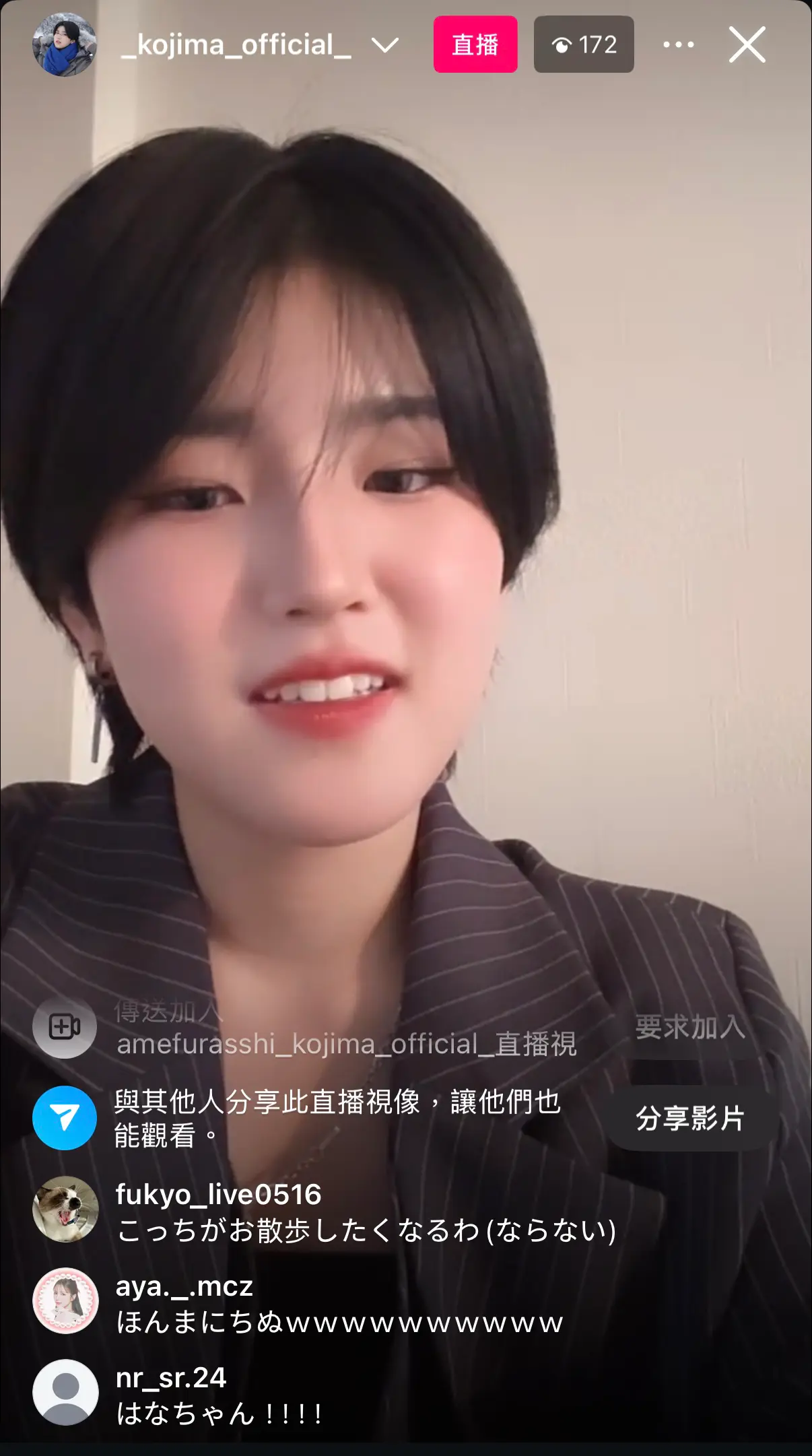Open the three-dot more options menu

tap(679, 44)
